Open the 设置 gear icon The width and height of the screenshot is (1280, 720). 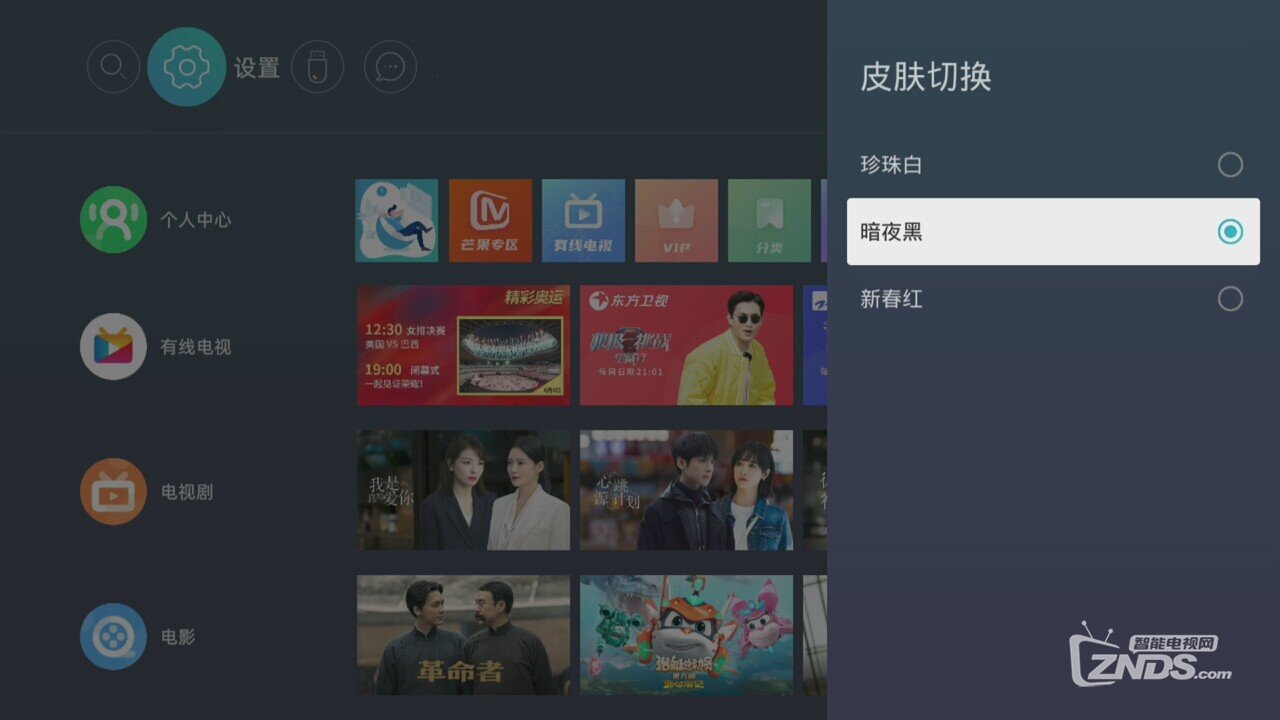186,67
